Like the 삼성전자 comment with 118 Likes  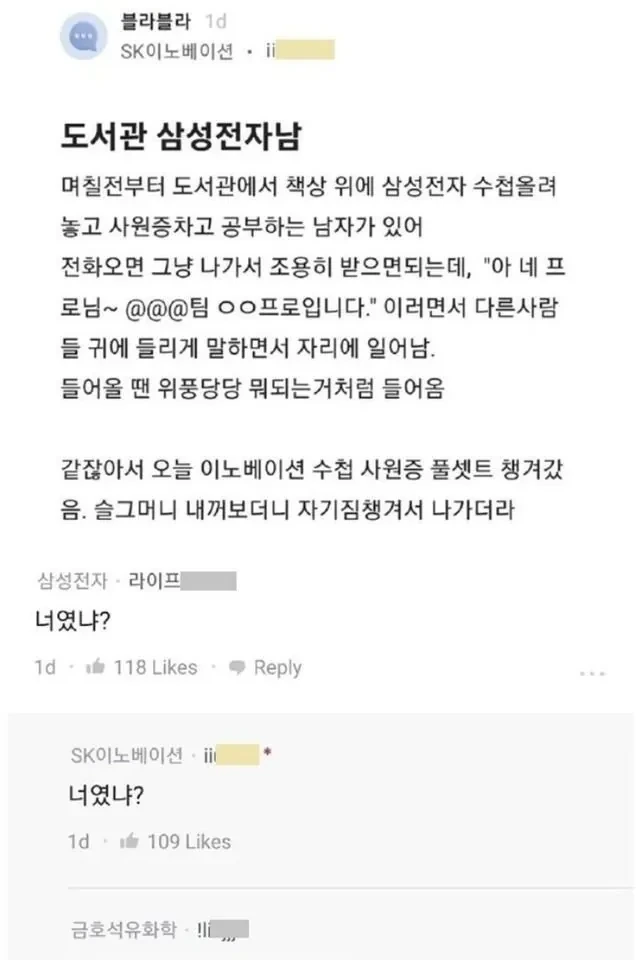(97, 667)
